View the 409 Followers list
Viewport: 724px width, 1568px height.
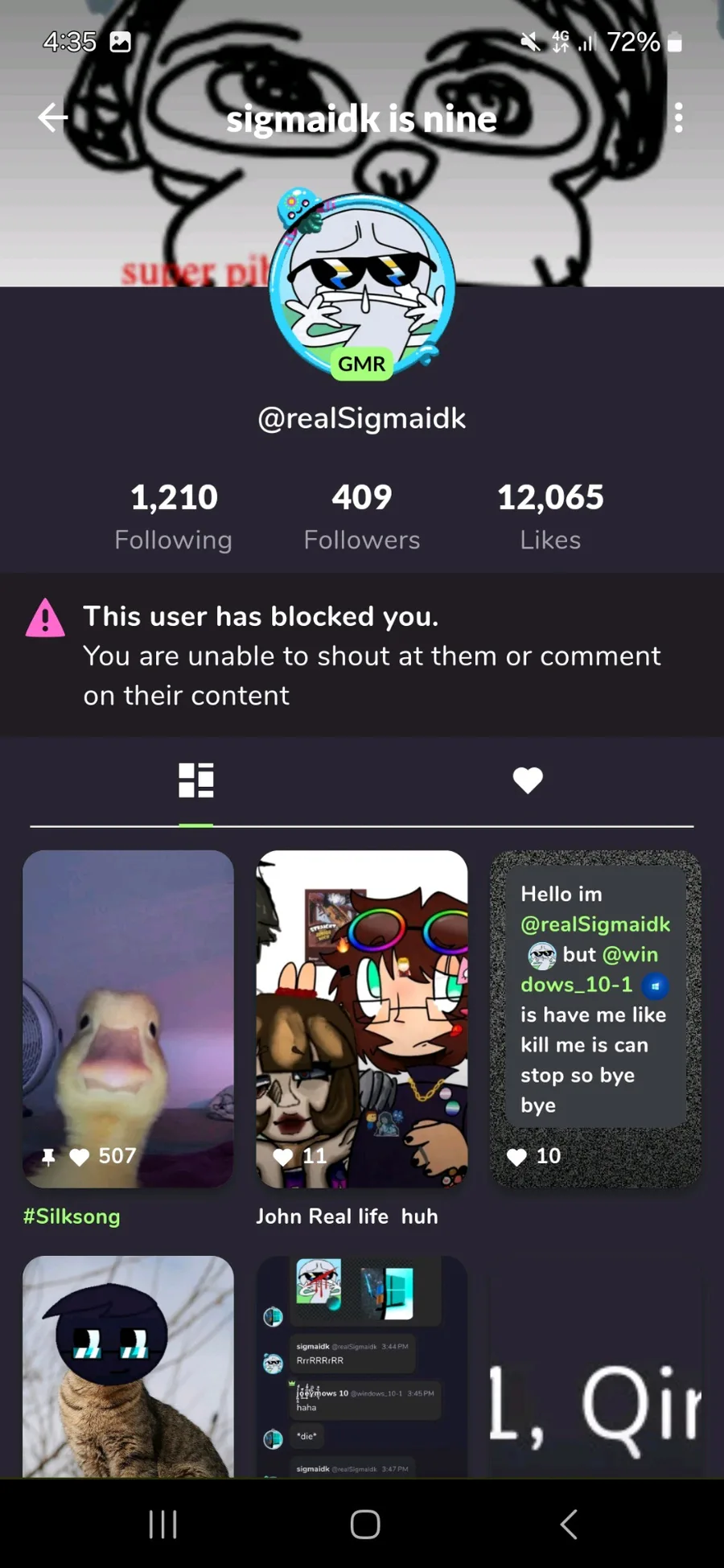coord(362,516)
